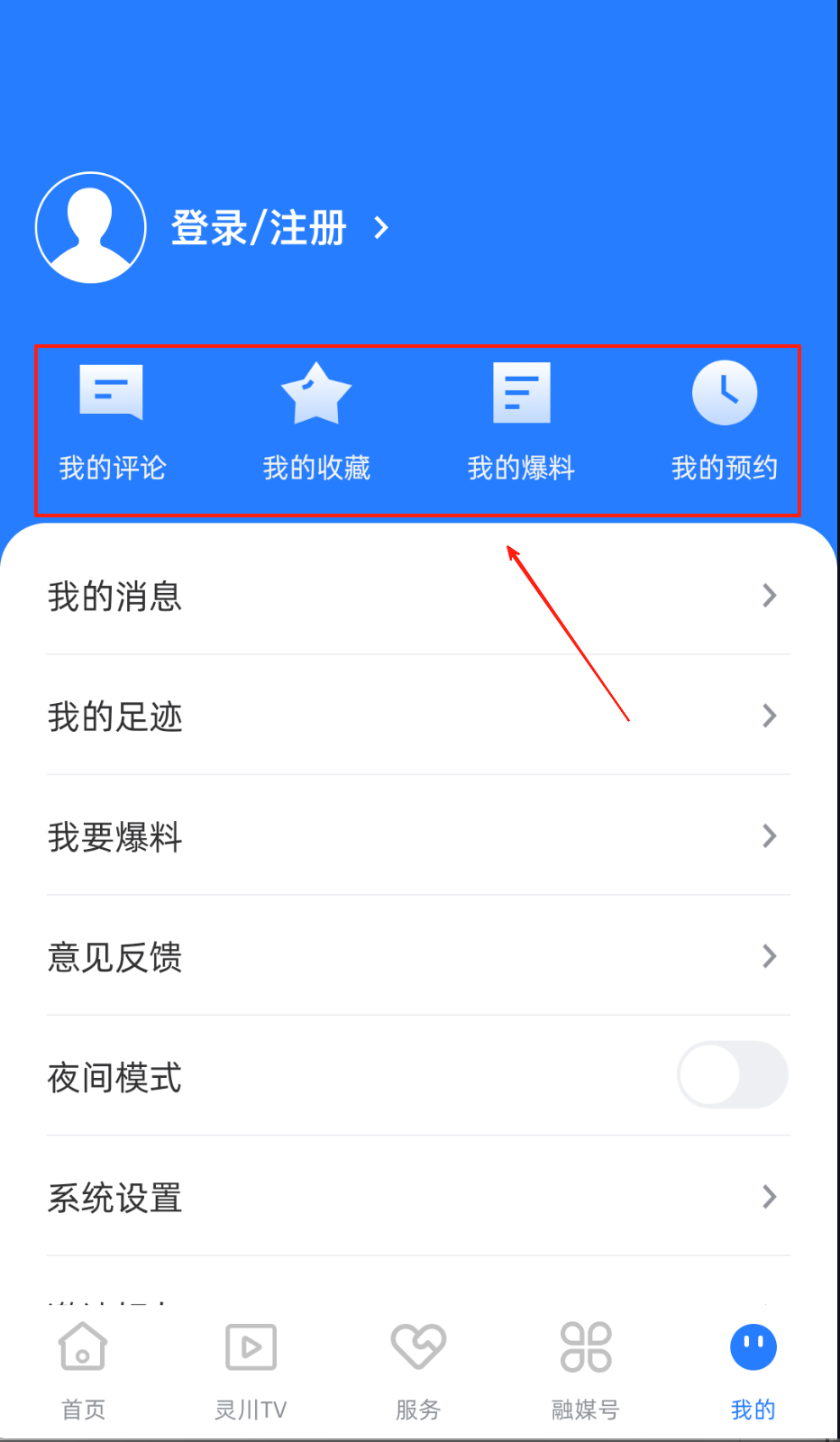Switch to the 首页 tab
This screenshot has height=1442, width=840.
83,1370
